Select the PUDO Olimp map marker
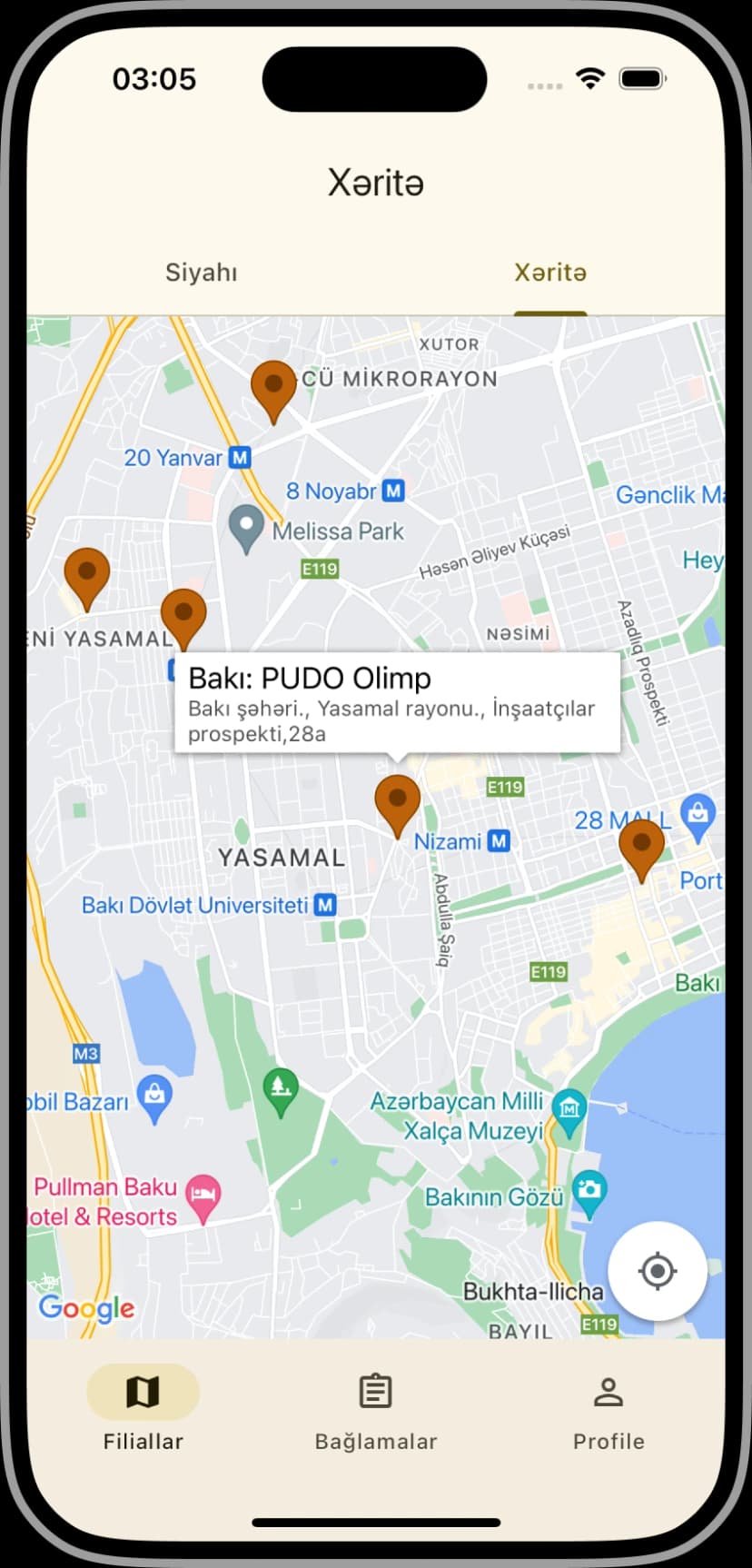752x1568 pixels. coord(398,799)
